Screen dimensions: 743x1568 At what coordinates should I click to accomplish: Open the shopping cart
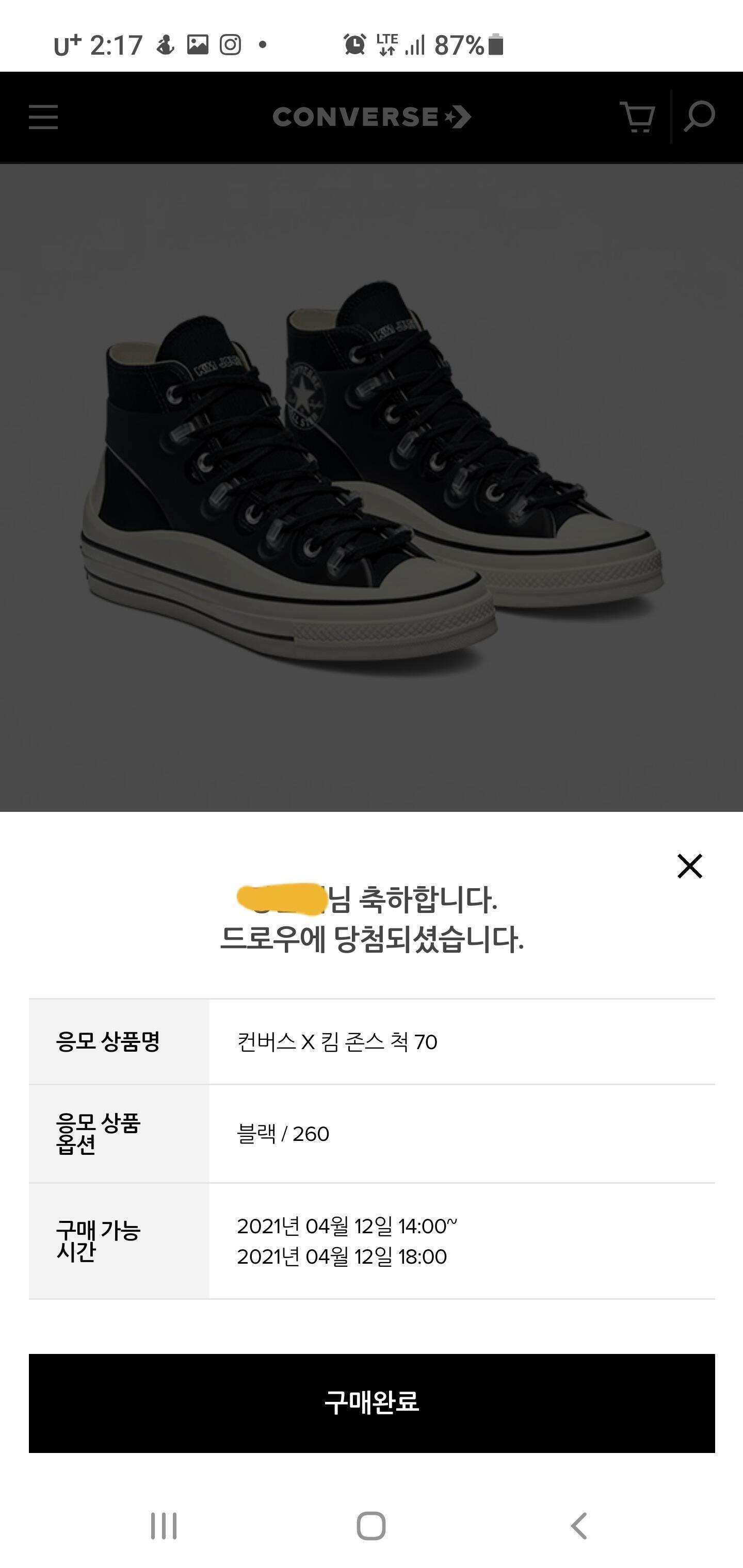637,116
